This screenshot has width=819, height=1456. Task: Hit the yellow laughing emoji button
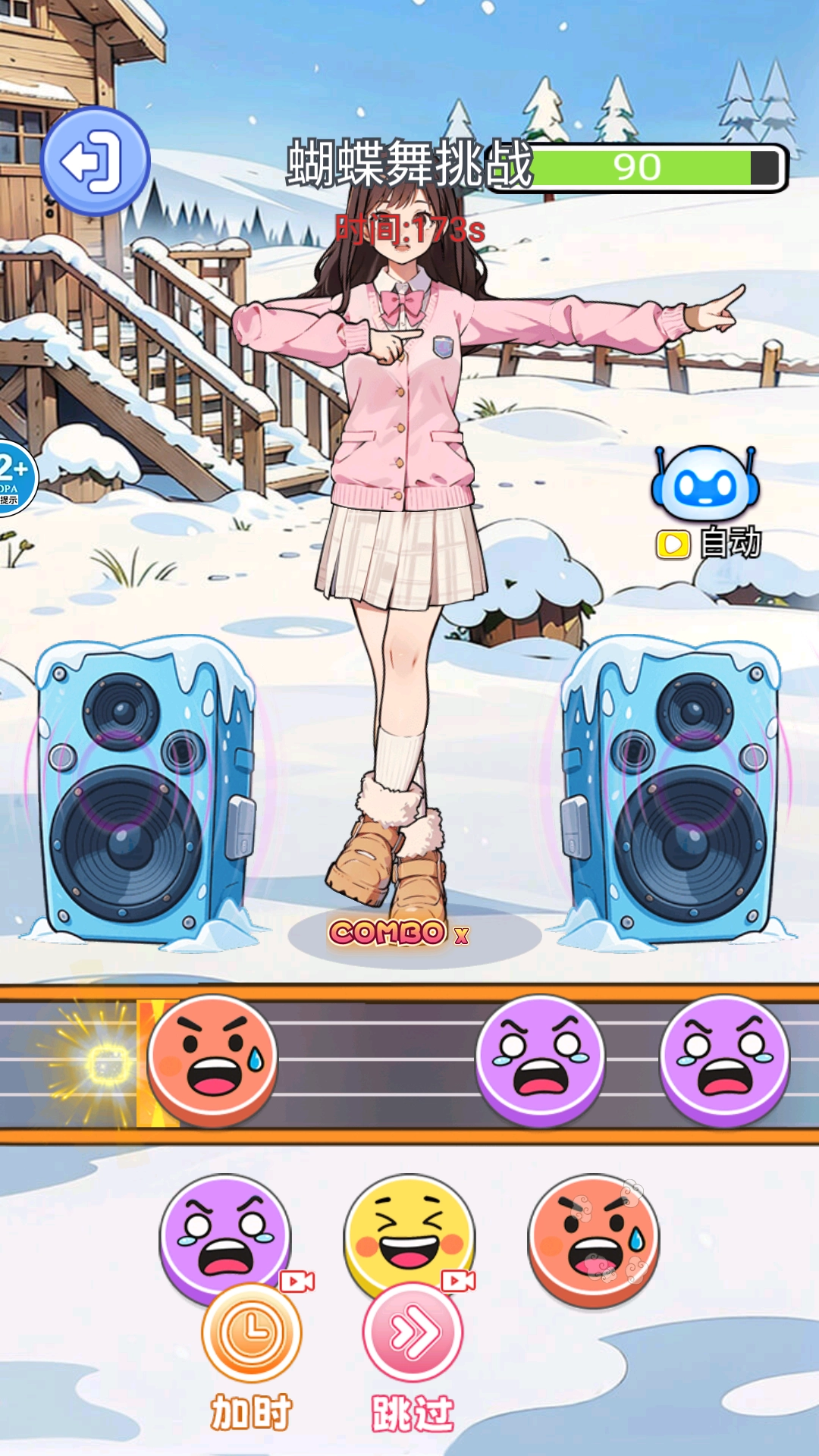point(409,1232)
